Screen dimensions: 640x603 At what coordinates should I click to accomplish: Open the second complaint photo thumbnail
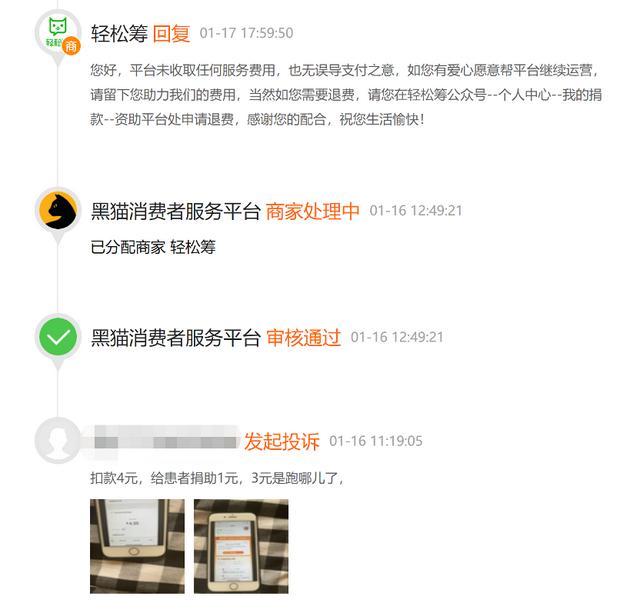241,546
